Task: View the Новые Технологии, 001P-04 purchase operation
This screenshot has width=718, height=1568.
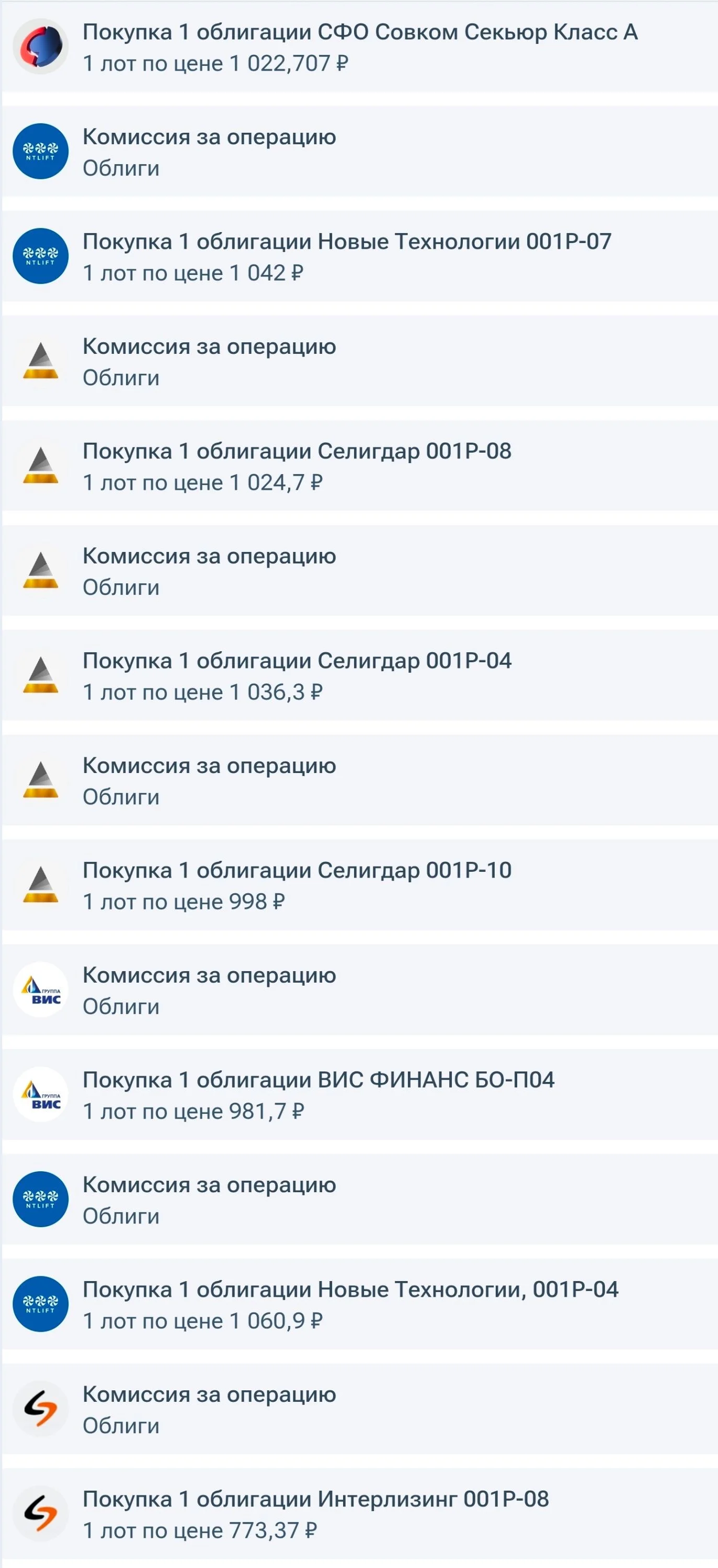Action: pos(359,1304)
